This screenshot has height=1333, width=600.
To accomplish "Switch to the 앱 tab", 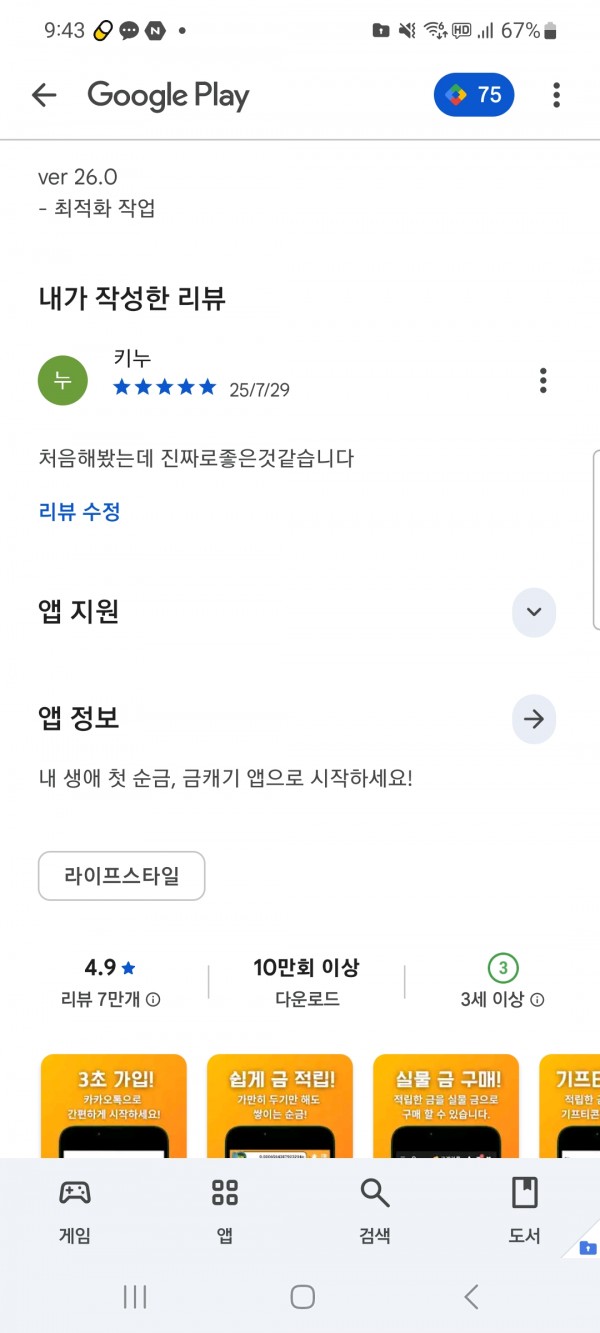I will (225, 1210).
